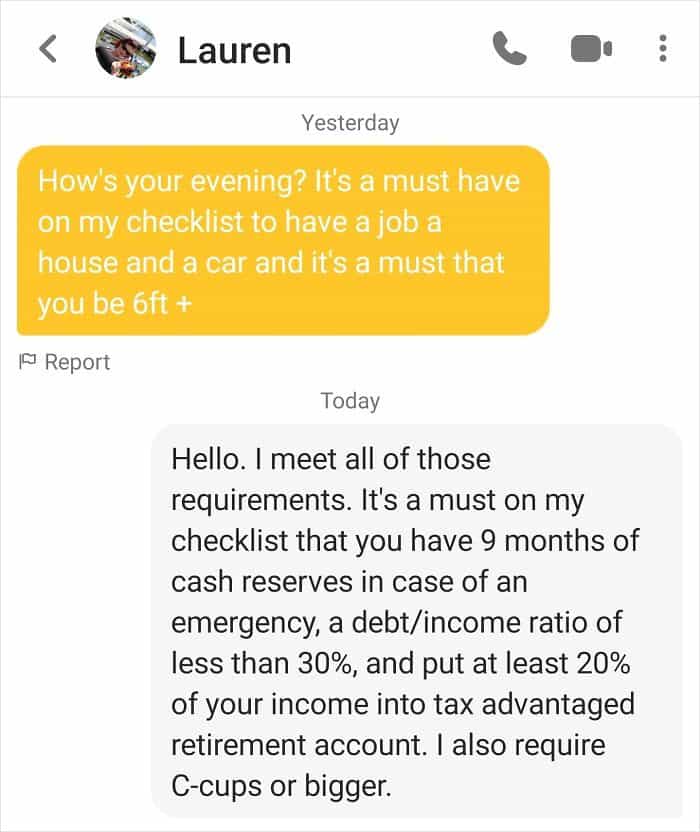Viewport: 700px width, 832px height.
Task: Start a video call with Lauren
Action: [x=591, y=49]
